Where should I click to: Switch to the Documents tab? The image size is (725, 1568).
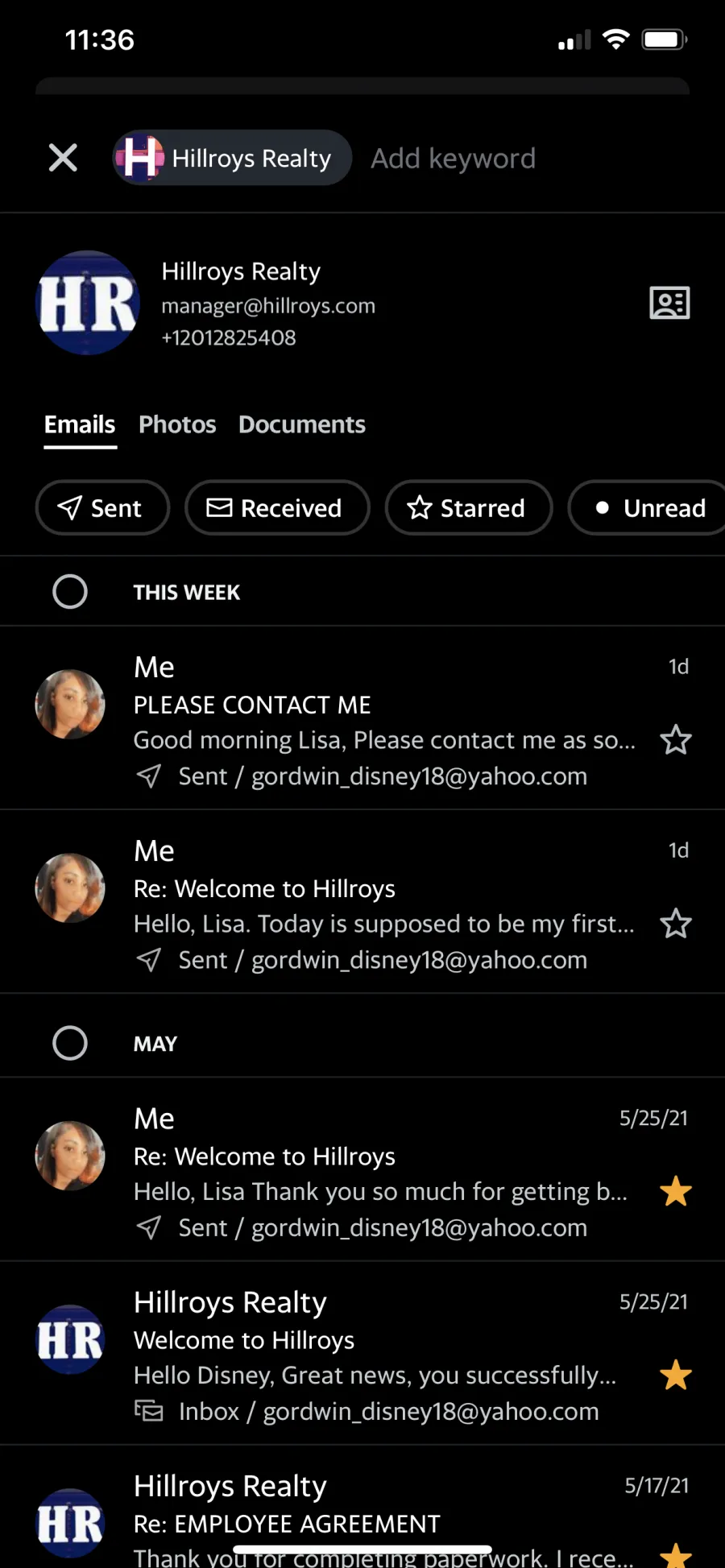tap(302, 424)
